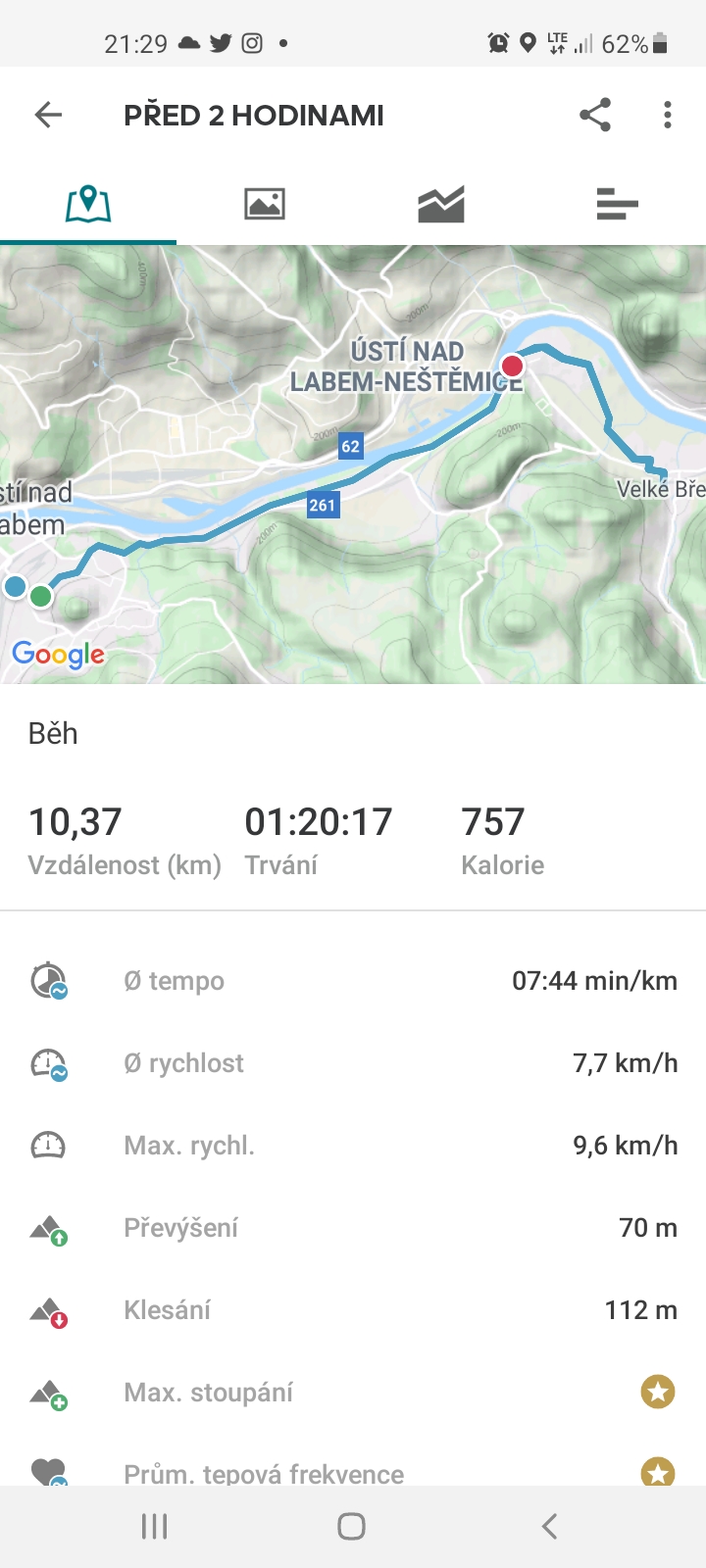Share this running activity

click(595, 115)
